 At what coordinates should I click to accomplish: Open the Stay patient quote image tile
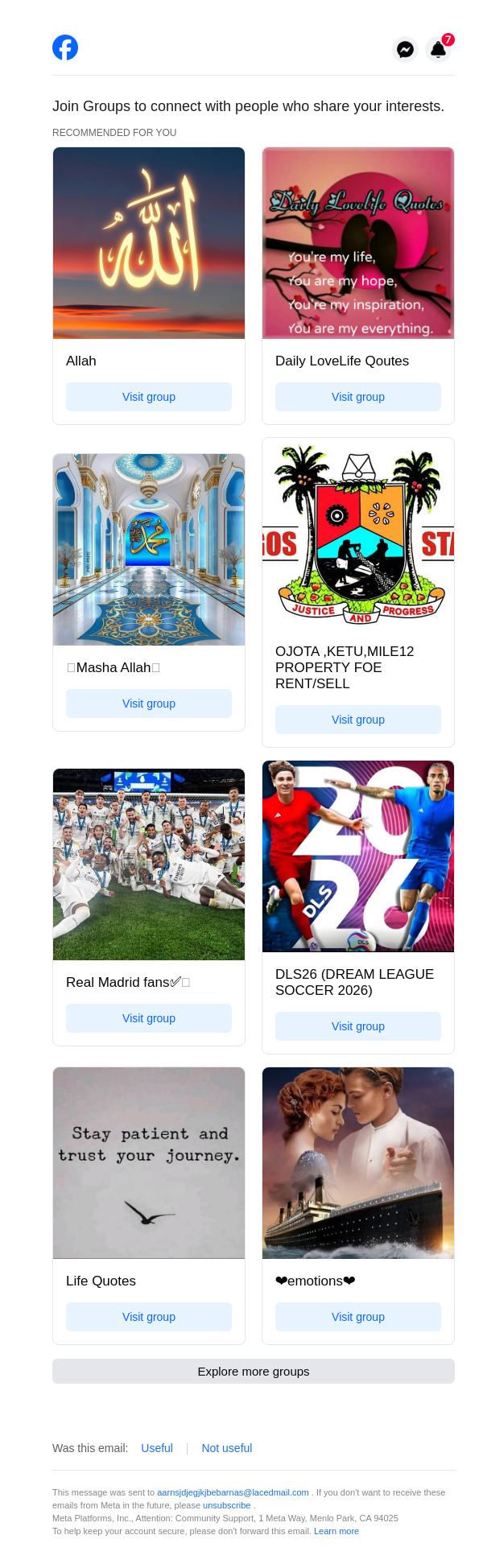click(x=149, y=1163)
